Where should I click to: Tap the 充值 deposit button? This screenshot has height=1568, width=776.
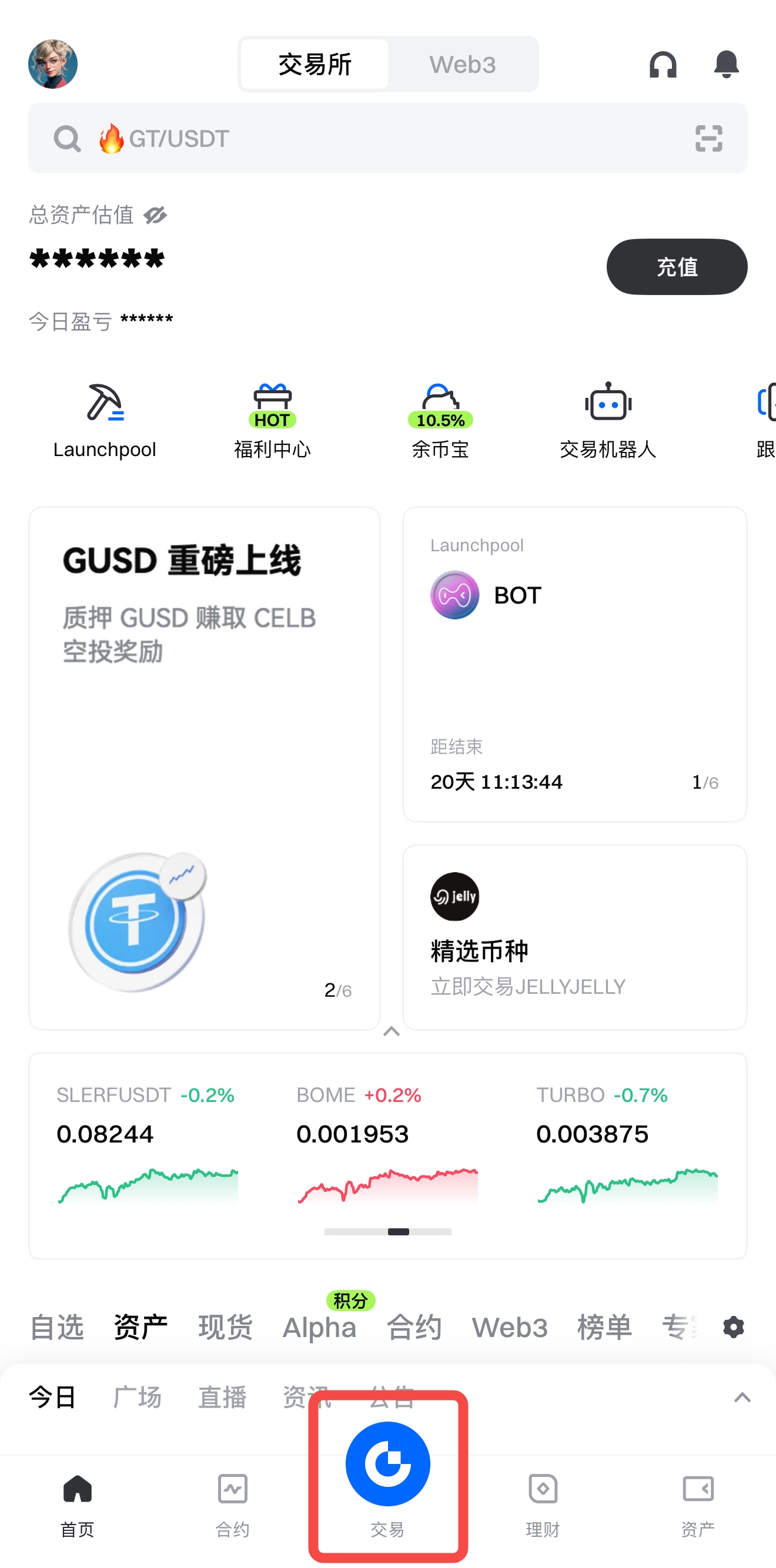pos(676,267)
